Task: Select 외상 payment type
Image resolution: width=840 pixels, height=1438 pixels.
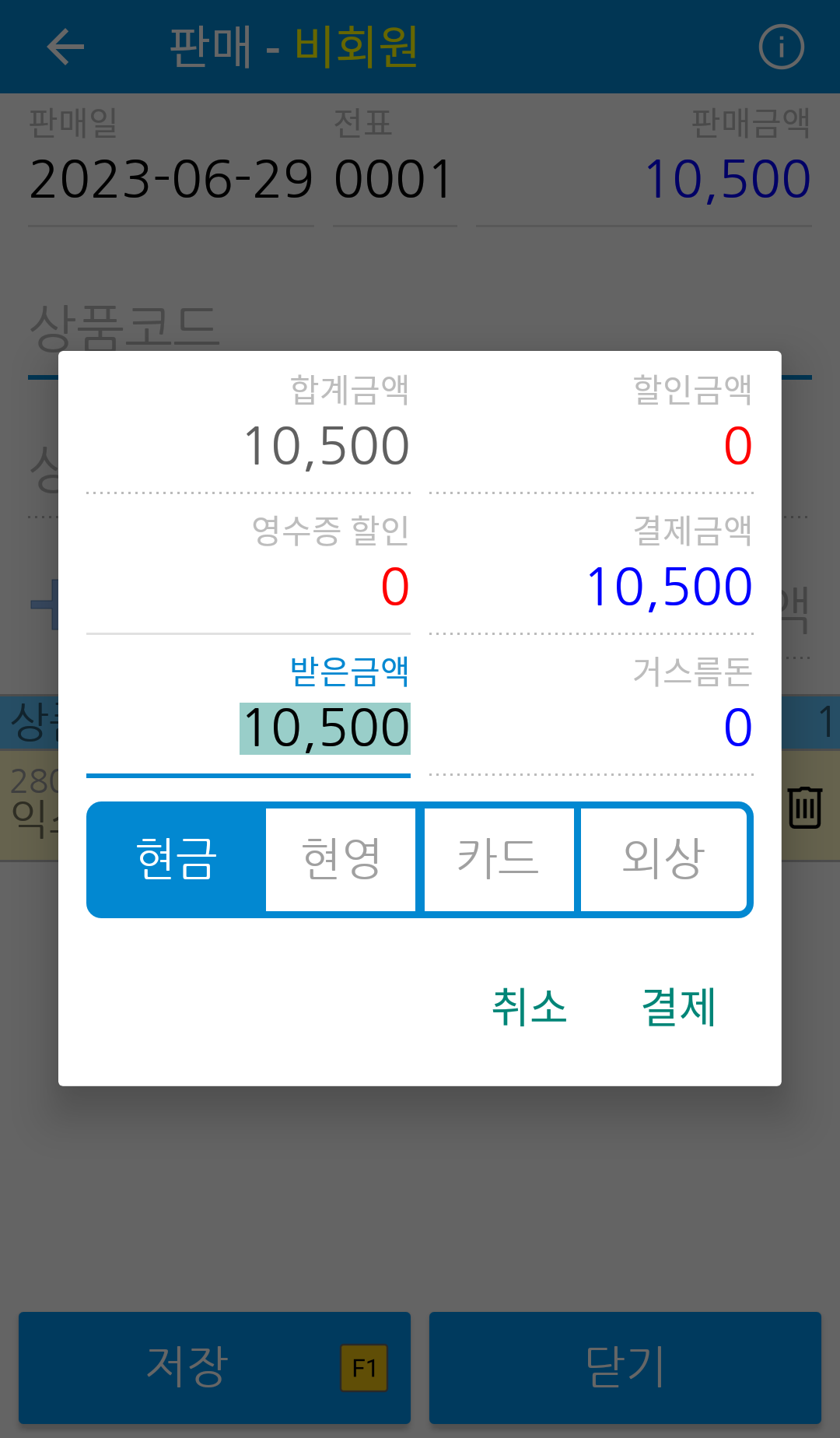Action: click(x=663, y=859)
